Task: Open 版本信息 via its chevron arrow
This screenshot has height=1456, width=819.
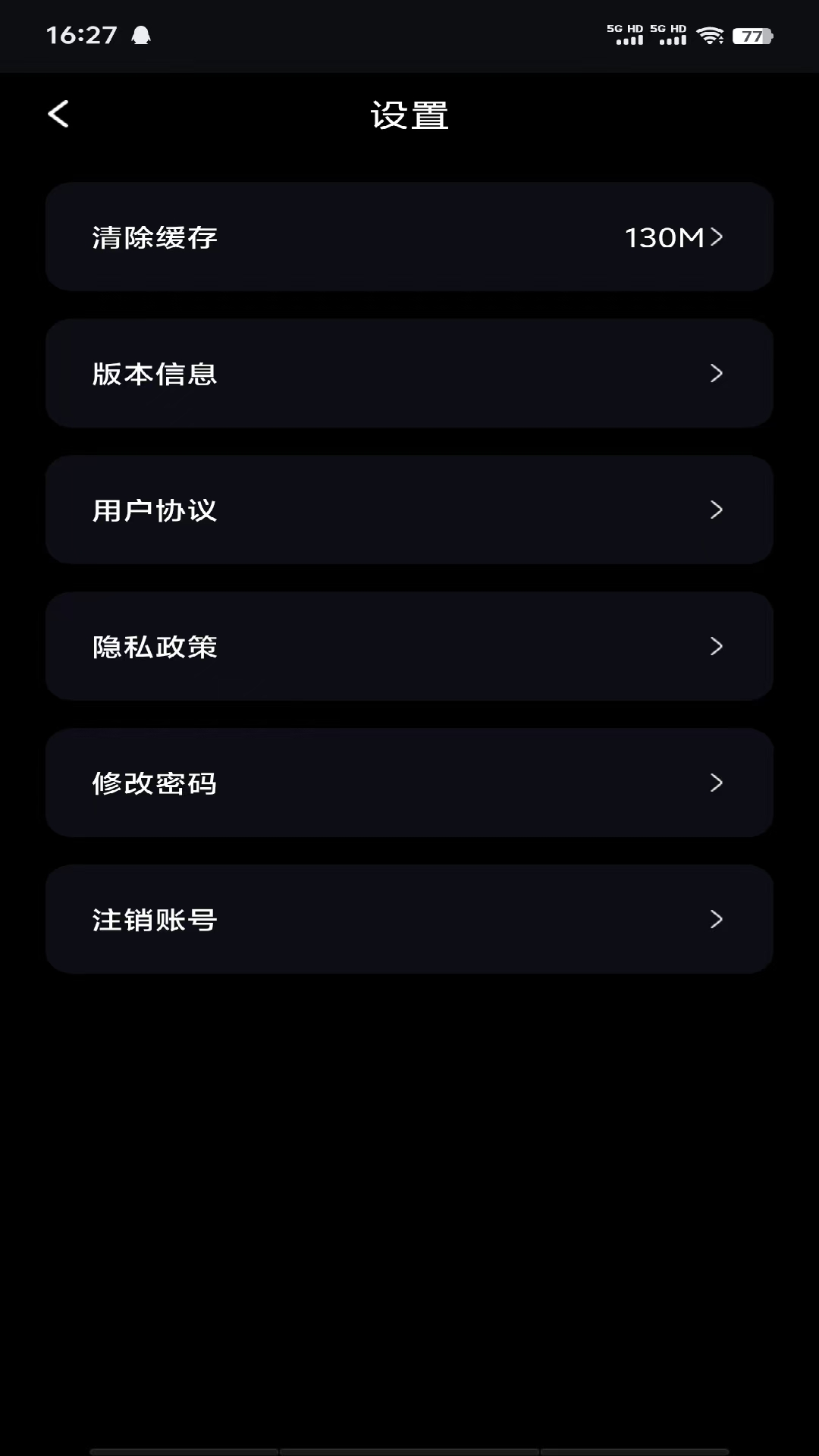Action: point(717,373)
